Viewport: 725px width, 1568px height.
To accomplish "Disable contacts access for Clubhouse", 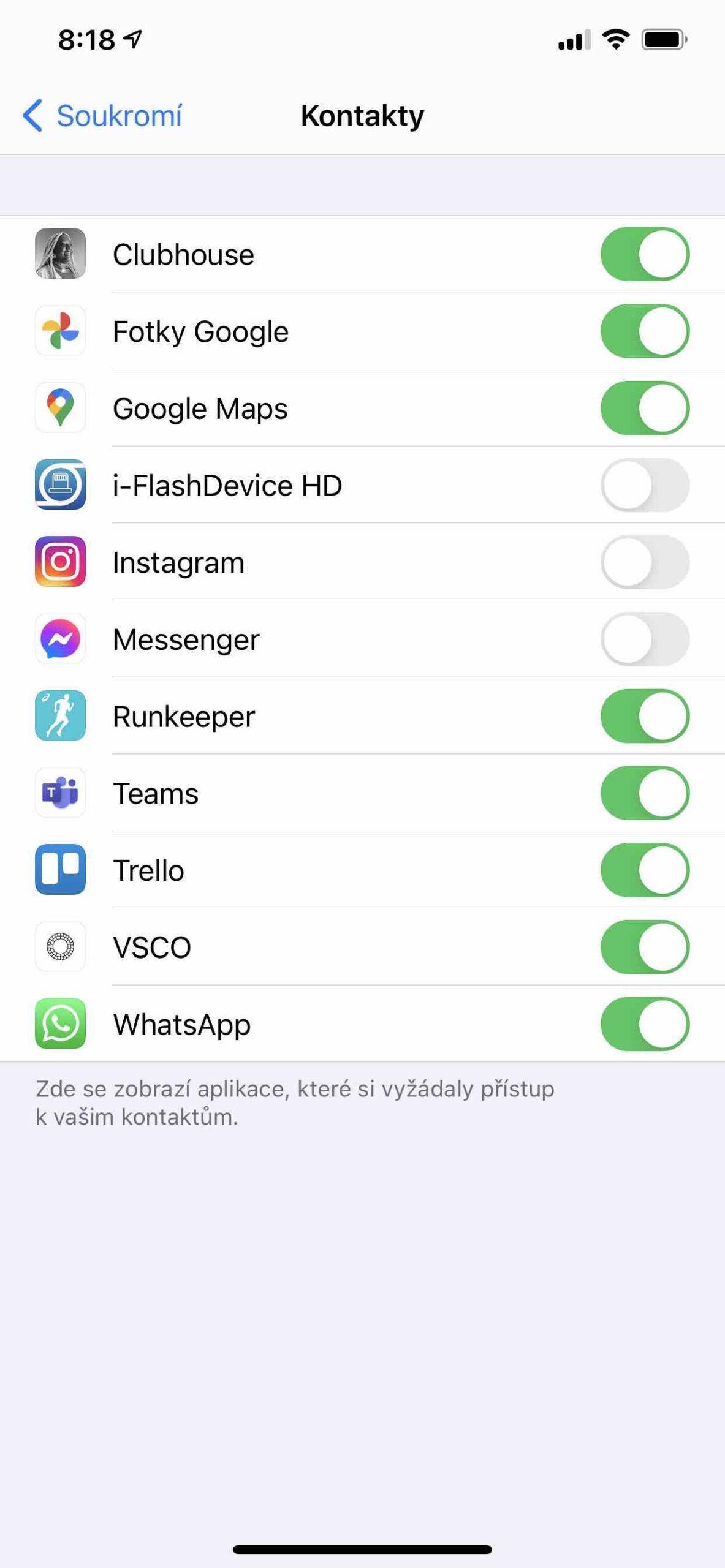I will click(646, 254).
